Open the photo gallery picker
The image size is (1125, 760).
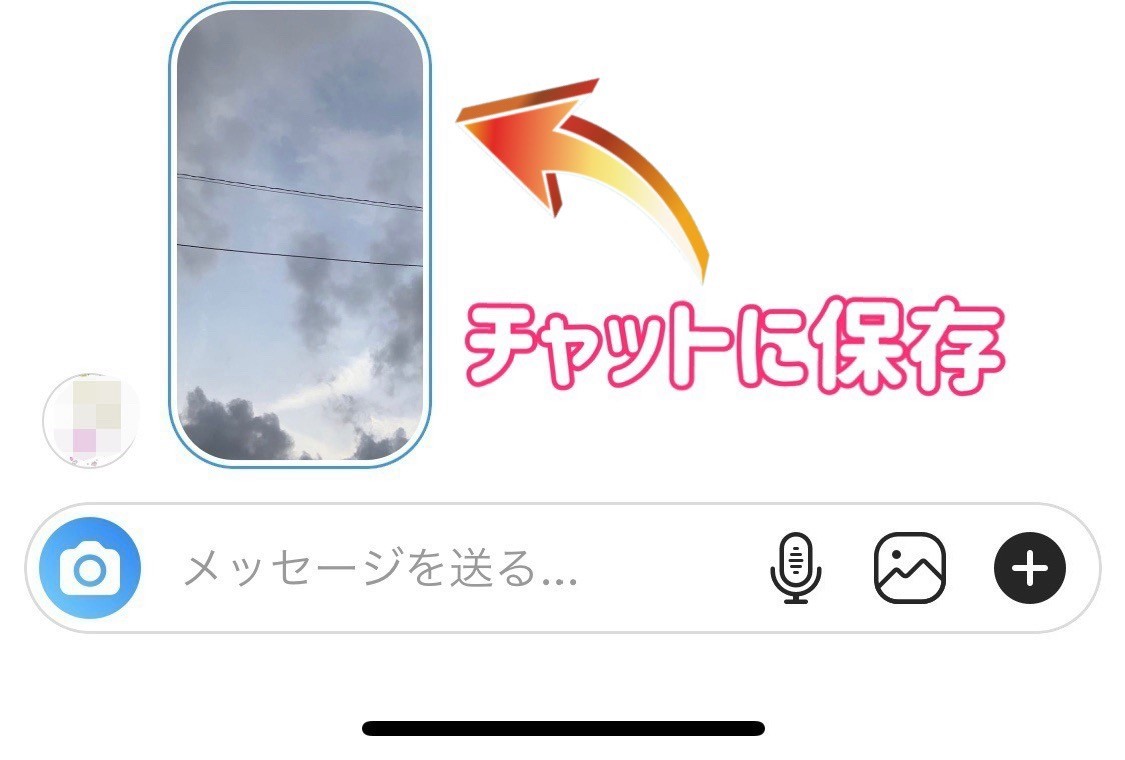(910, 568)
